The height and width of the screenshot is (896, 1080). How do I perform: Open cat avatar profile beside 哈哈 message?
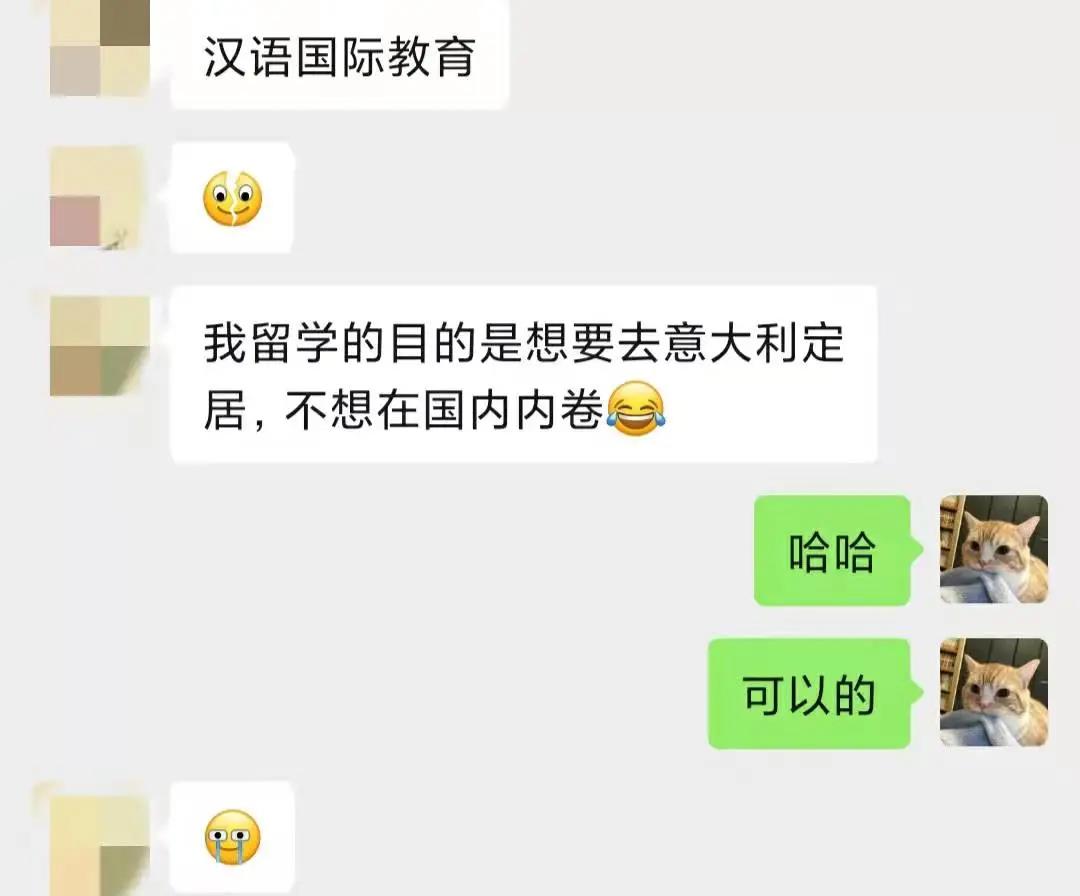pyautogui.click(x=994, y=549)
